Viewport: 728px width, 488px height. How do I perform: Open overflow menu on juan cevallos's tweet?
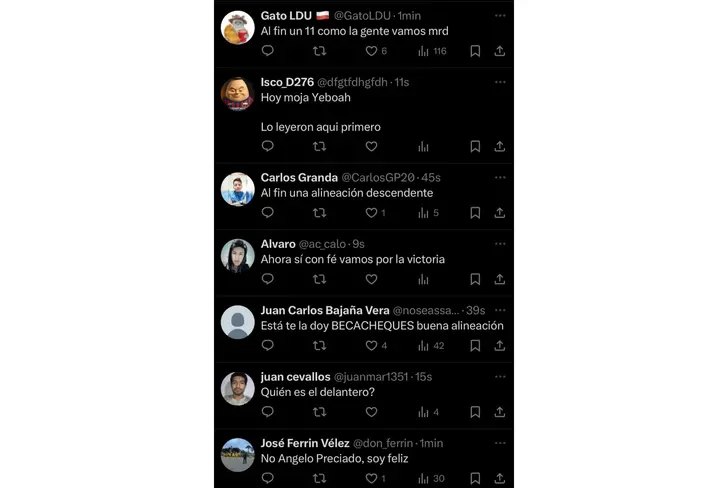(500, 376)
